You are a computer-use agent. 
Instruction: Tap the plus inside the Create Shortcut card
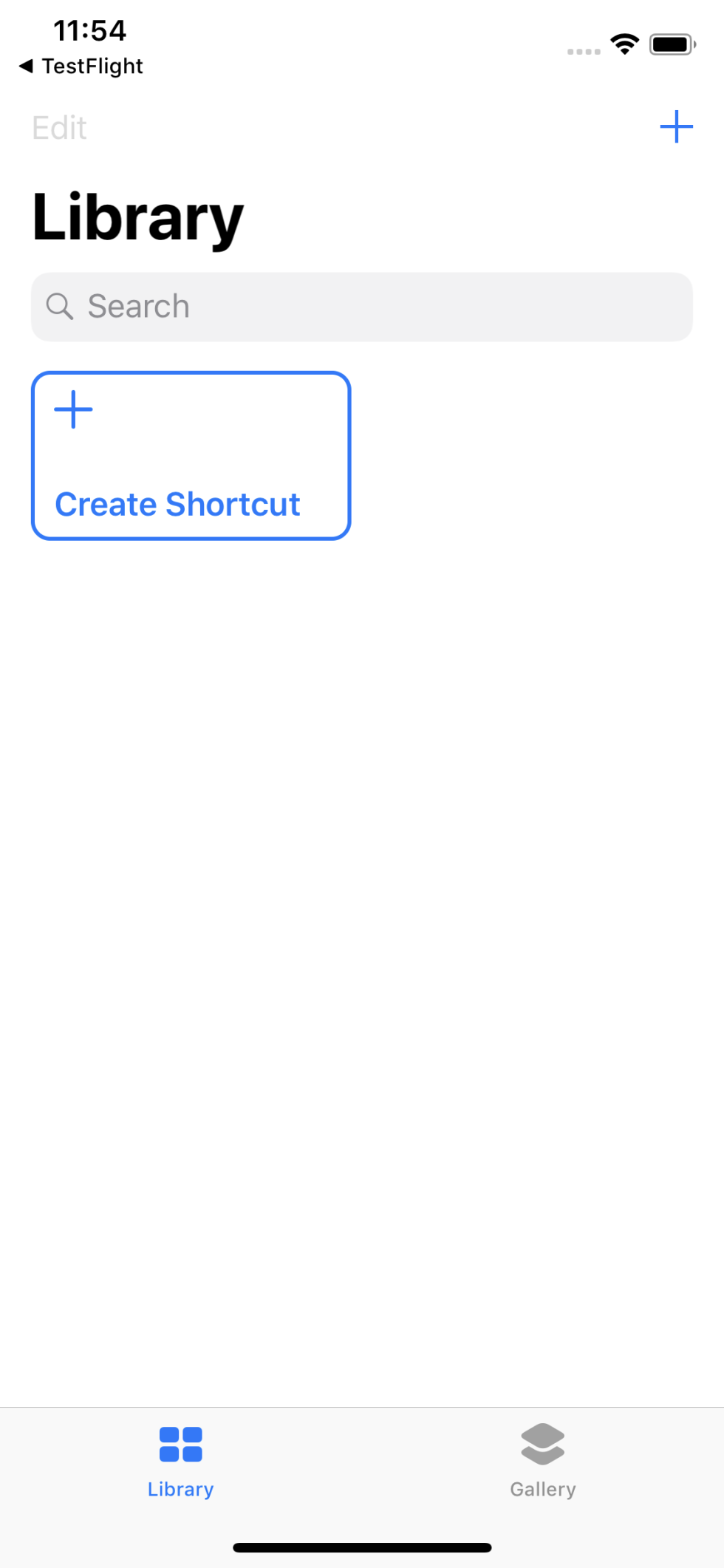(73, 409)
